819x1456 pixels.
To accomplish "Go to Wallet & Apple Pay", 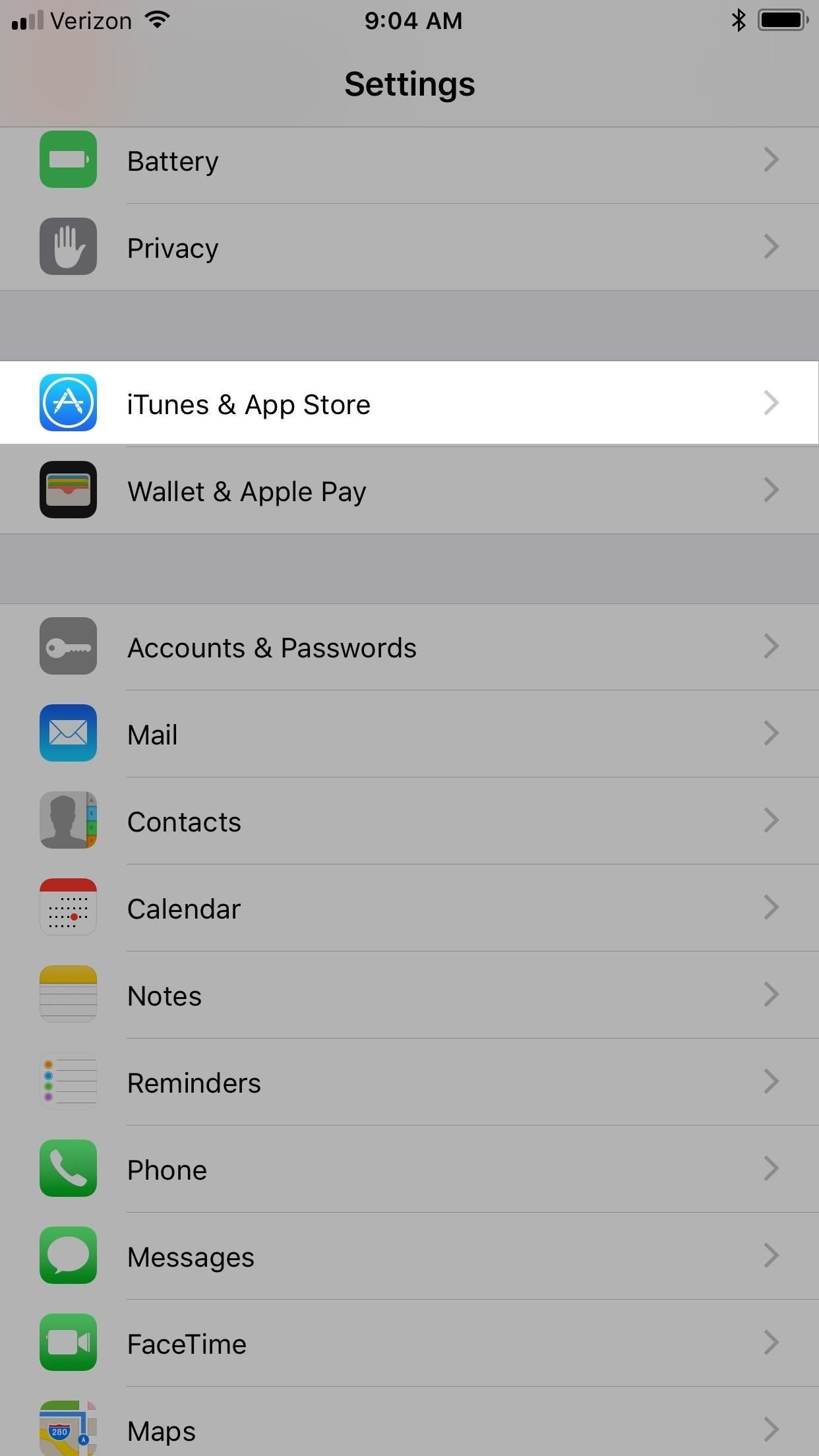I will pyautogui.click(x=409, y=491).
